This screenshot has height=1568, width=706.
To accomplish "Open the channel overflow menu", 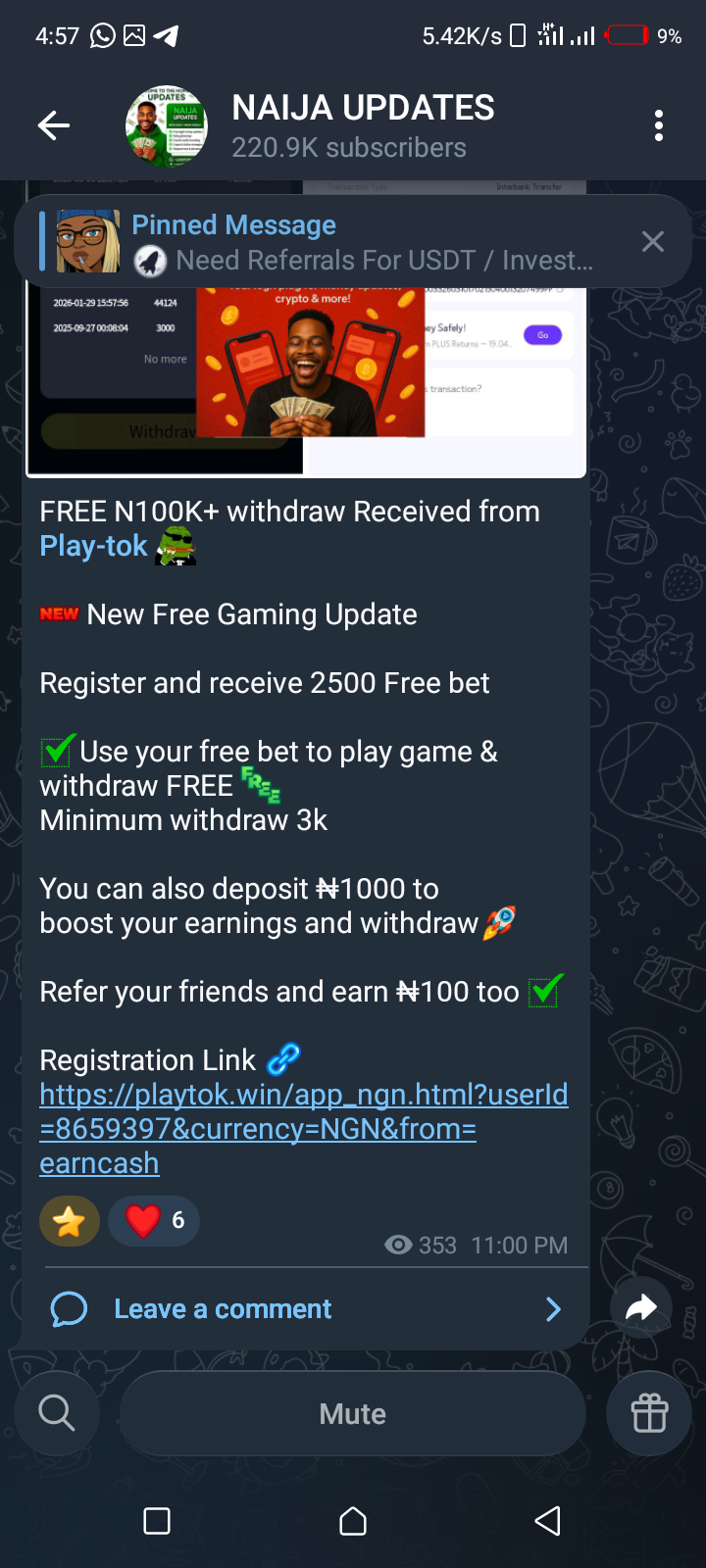I will tap(658, 125).
